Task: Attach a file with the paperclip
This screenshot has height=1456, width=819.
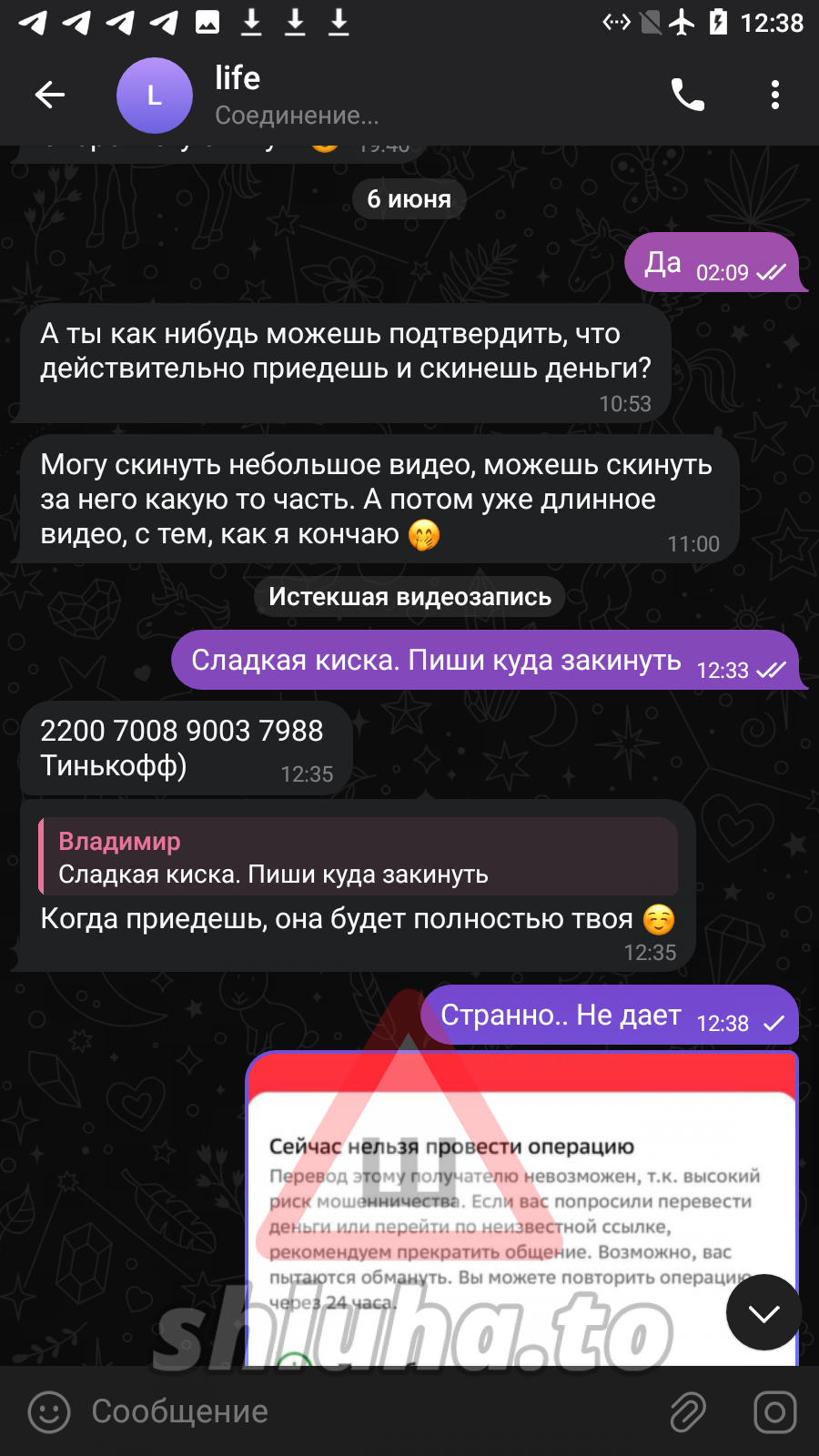Action: click(x=688, y=1411)
